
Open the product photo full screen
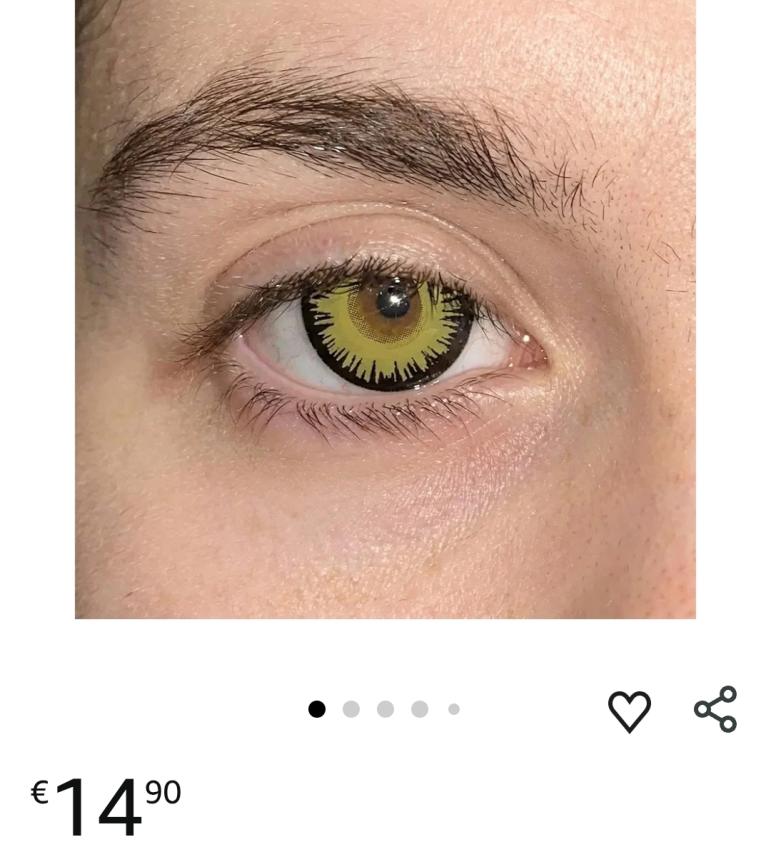tap(385, 308)
